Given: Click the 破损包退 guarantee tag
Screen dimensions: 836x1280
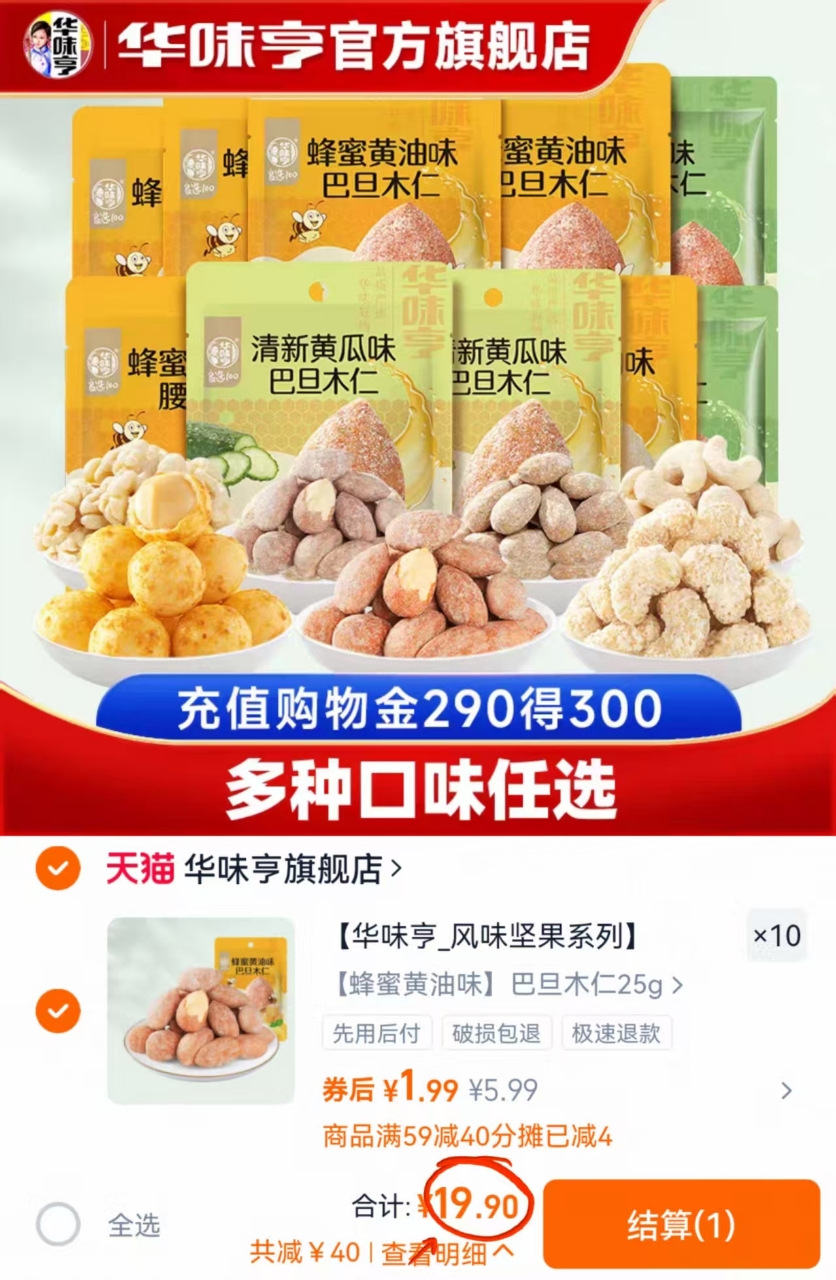Looking at the screenshot, I should tap(496, 1034).
